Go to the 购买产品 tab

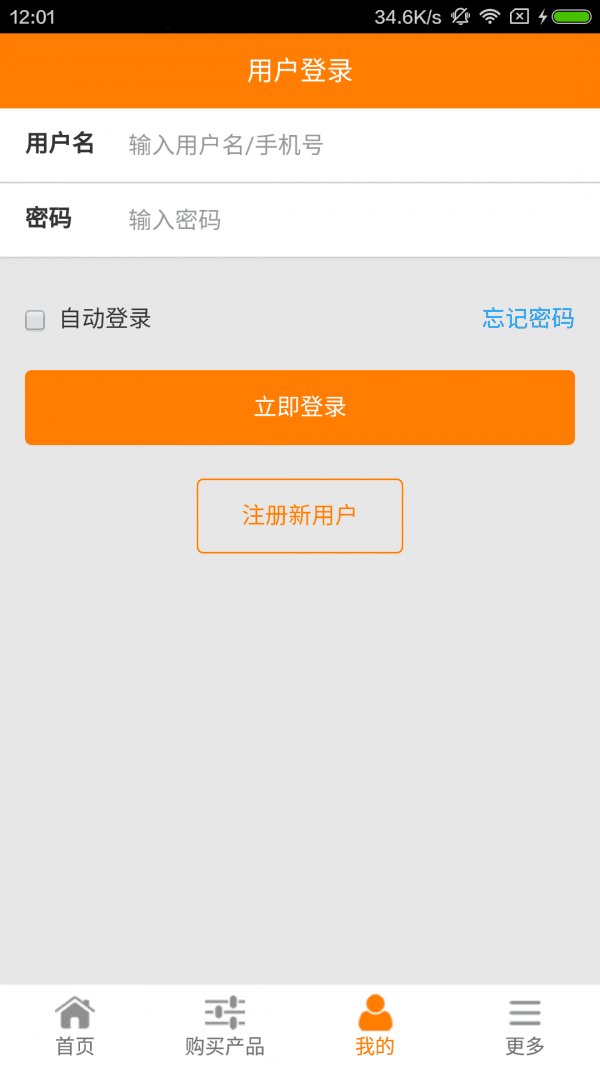click(x=225, y=1025)
